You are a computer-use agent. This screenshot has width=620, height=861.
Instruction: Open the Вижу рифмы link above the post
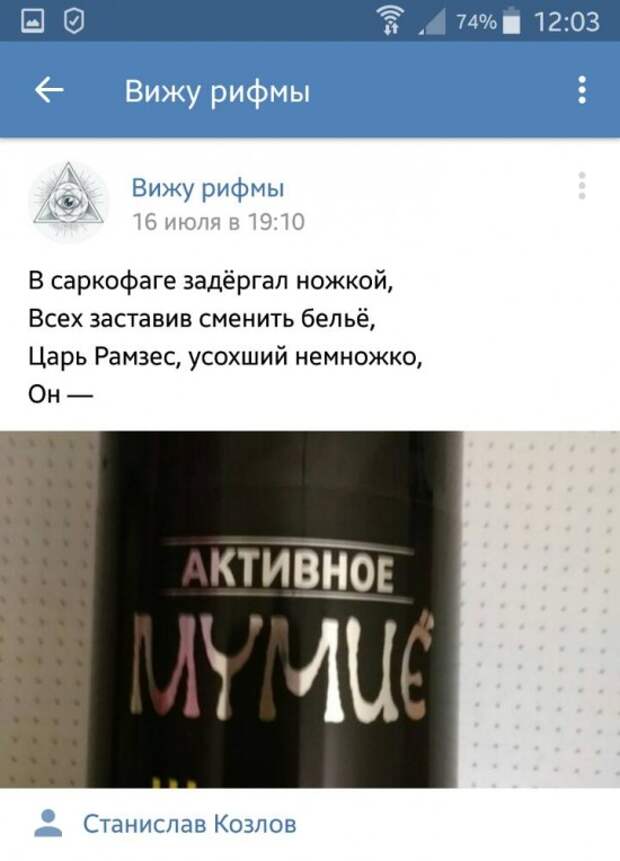[x=208, y=187]
